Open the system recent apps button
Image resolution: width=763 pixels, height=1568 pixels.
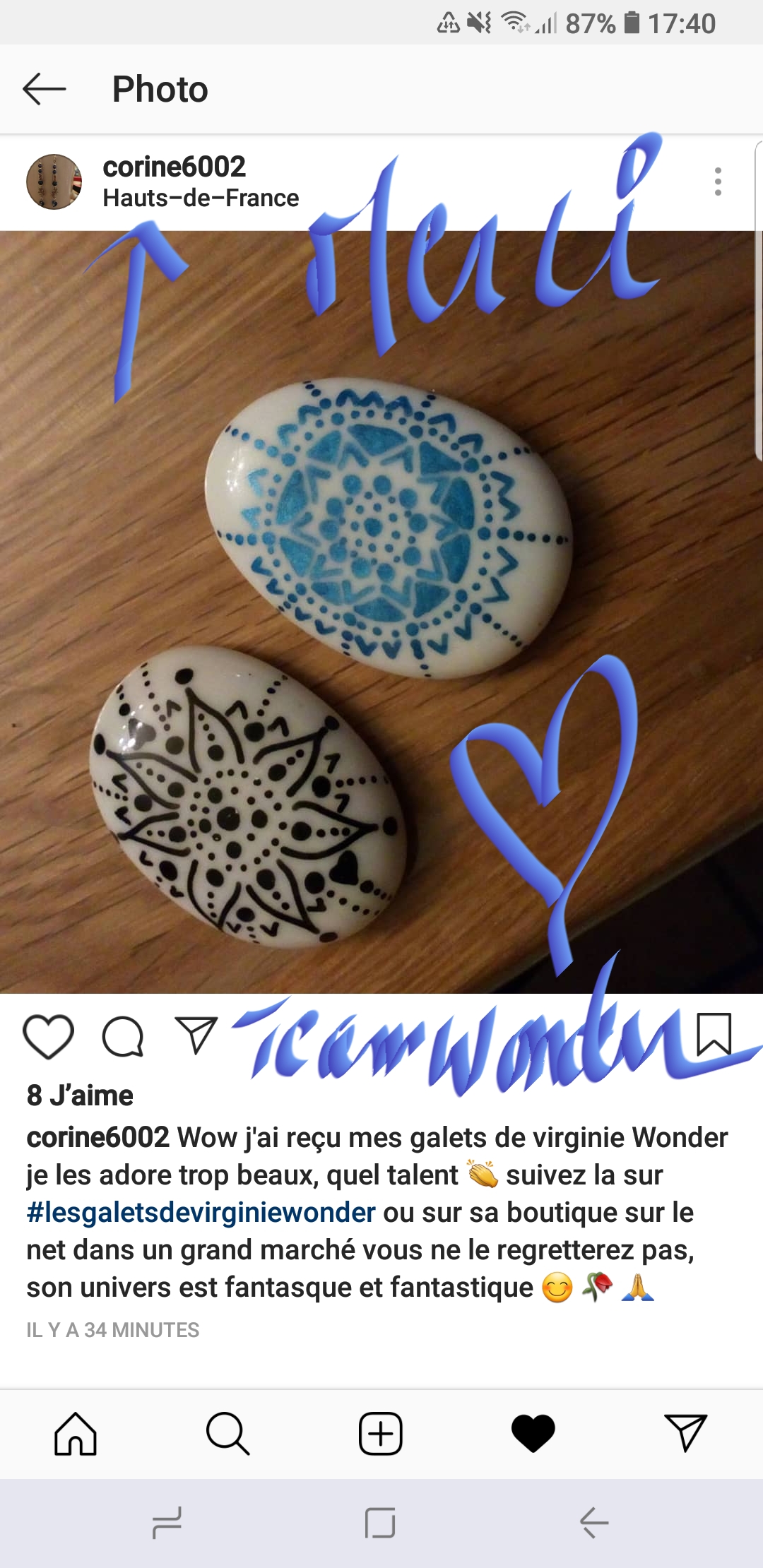click(x=167, y=1523)
